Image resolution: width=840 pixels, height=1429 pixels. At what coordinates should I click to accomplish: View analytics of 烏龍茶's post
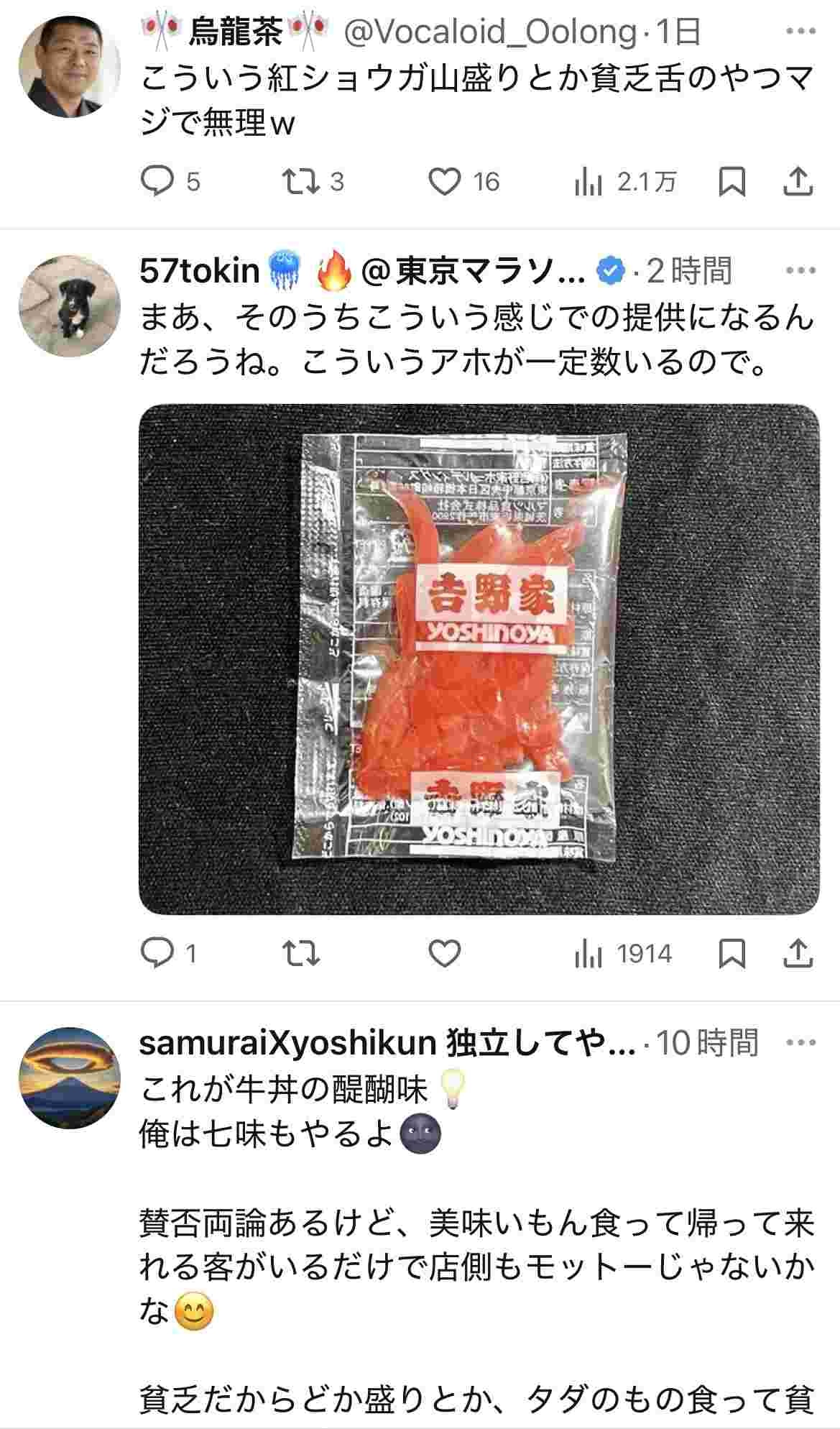[588, 183]
